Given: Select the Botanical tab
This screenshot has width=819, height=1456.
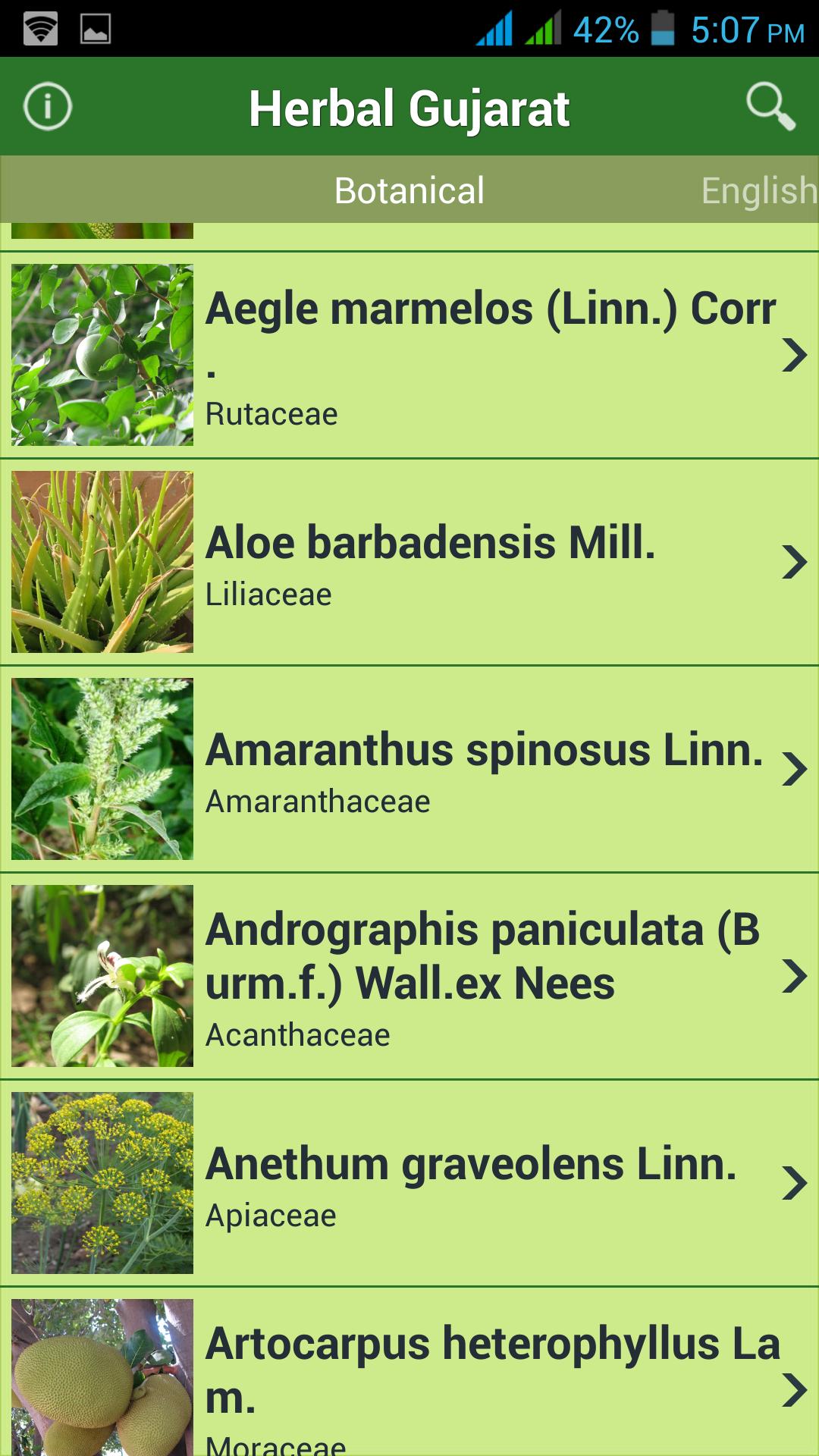Looking at the screenshot, I should click(409, 190).
